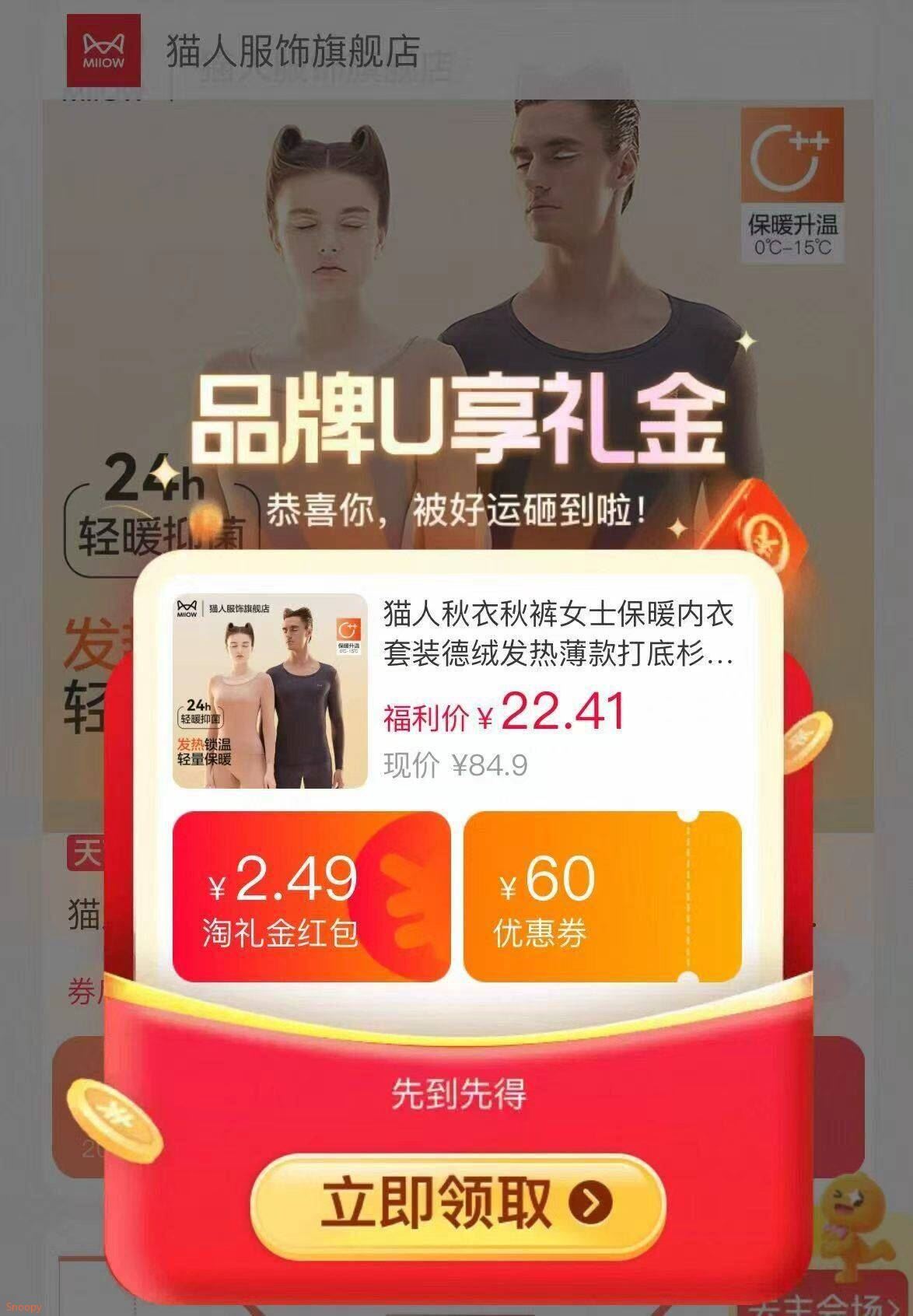Select the ¥60 优惠券 coupon
Screen dimensions: 913x1316
click(602, 896)
